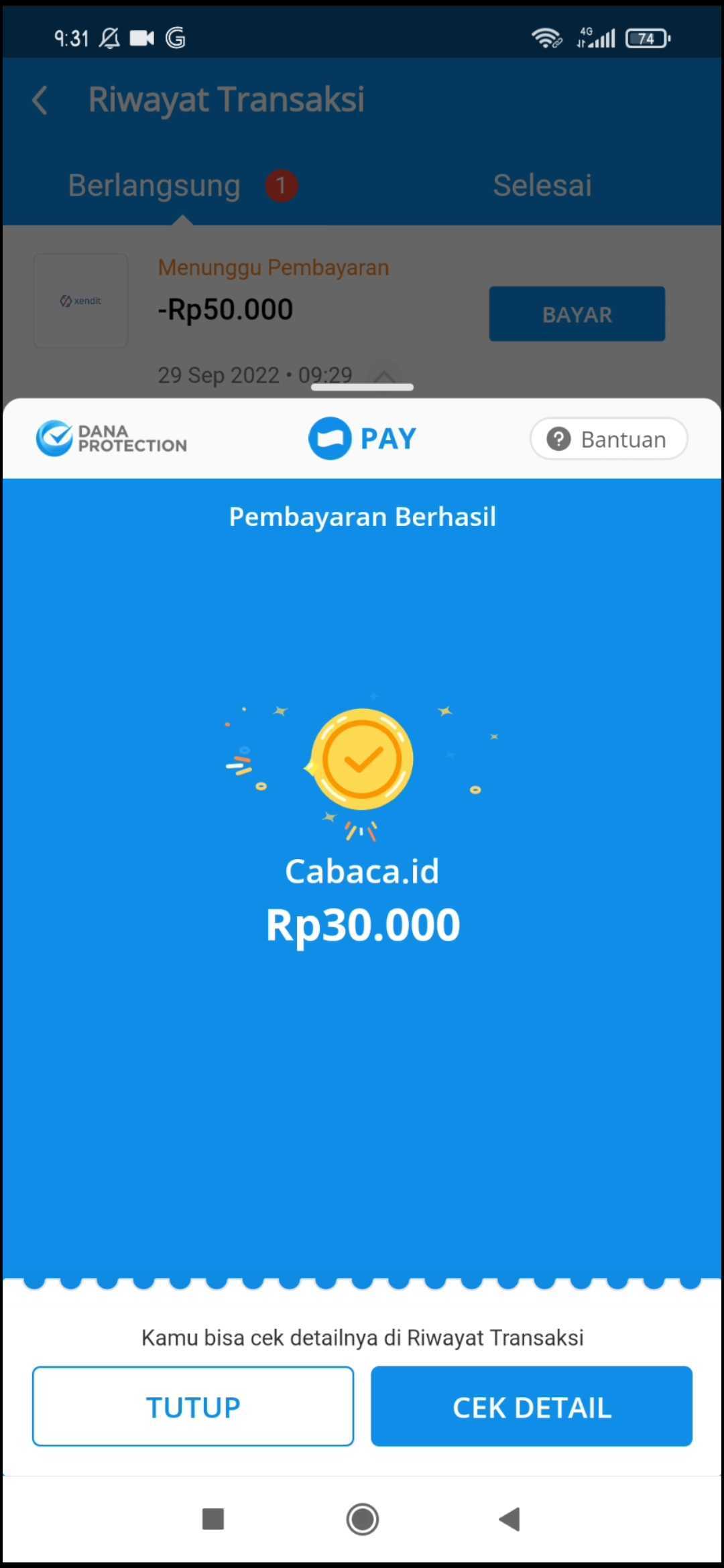This screenshot has width=724, height=1568.
Task: Tap the Bantuan help button
Action: (608, 439)
